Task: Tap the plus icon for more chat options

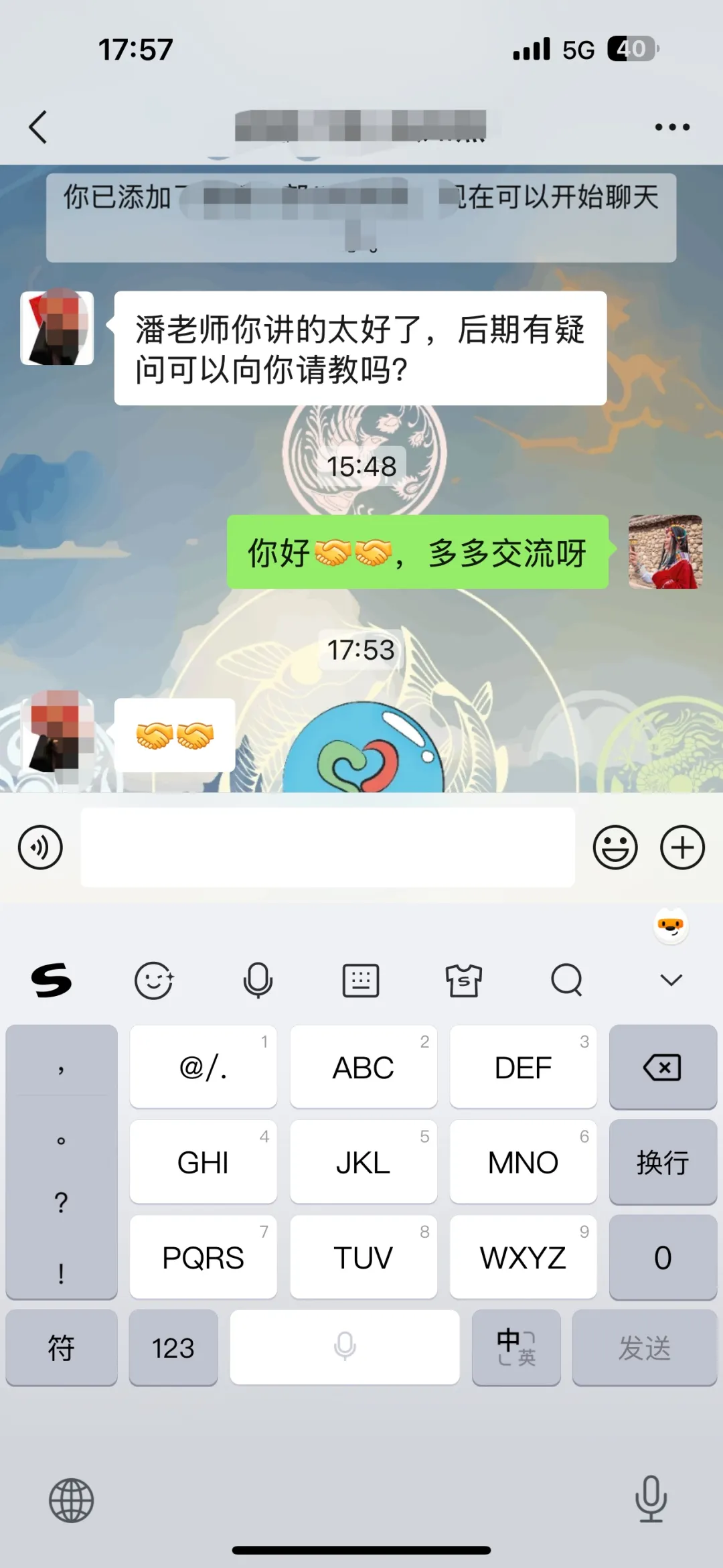Action: click(x=682, y=847)
